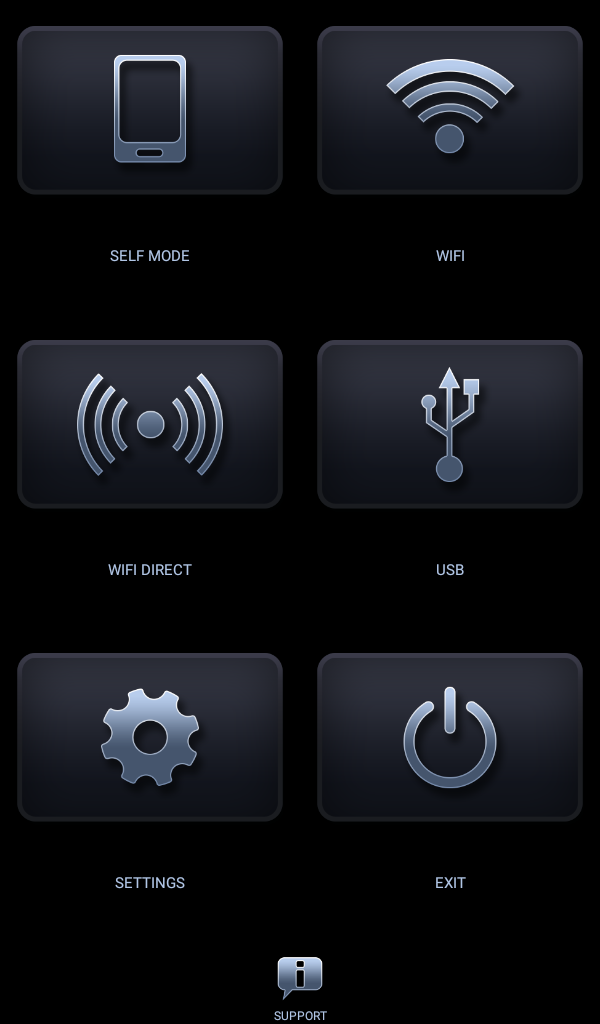Image resolution: width=600 pixels, height=1024 pixels.
Task: Open the WiFi Direct mode
Action: 150,424
